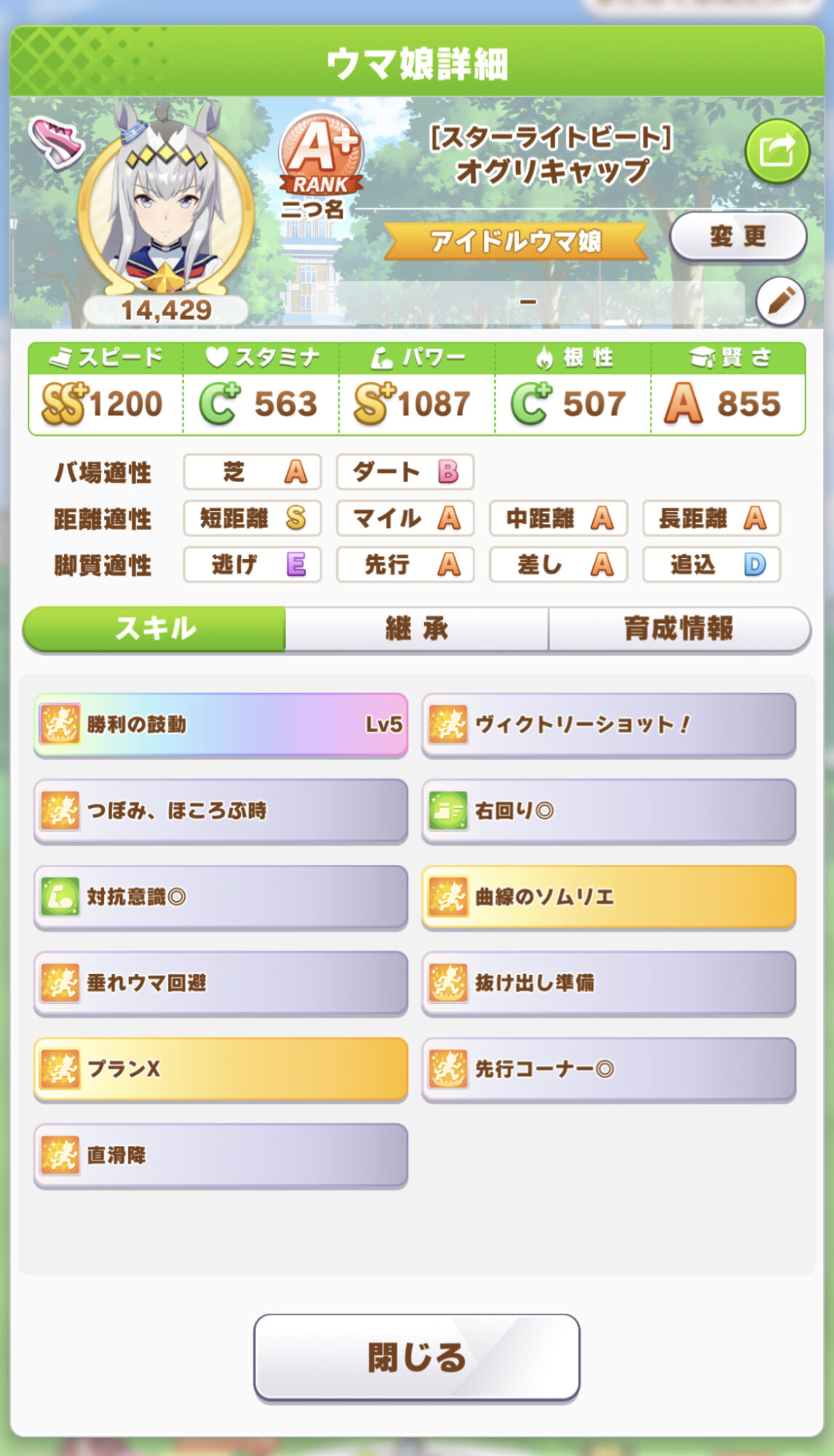View details of つぼみ、ほころぶ時
Image resolution: width=834 pixels, height=1456 pixels.
tap(221, 810)
